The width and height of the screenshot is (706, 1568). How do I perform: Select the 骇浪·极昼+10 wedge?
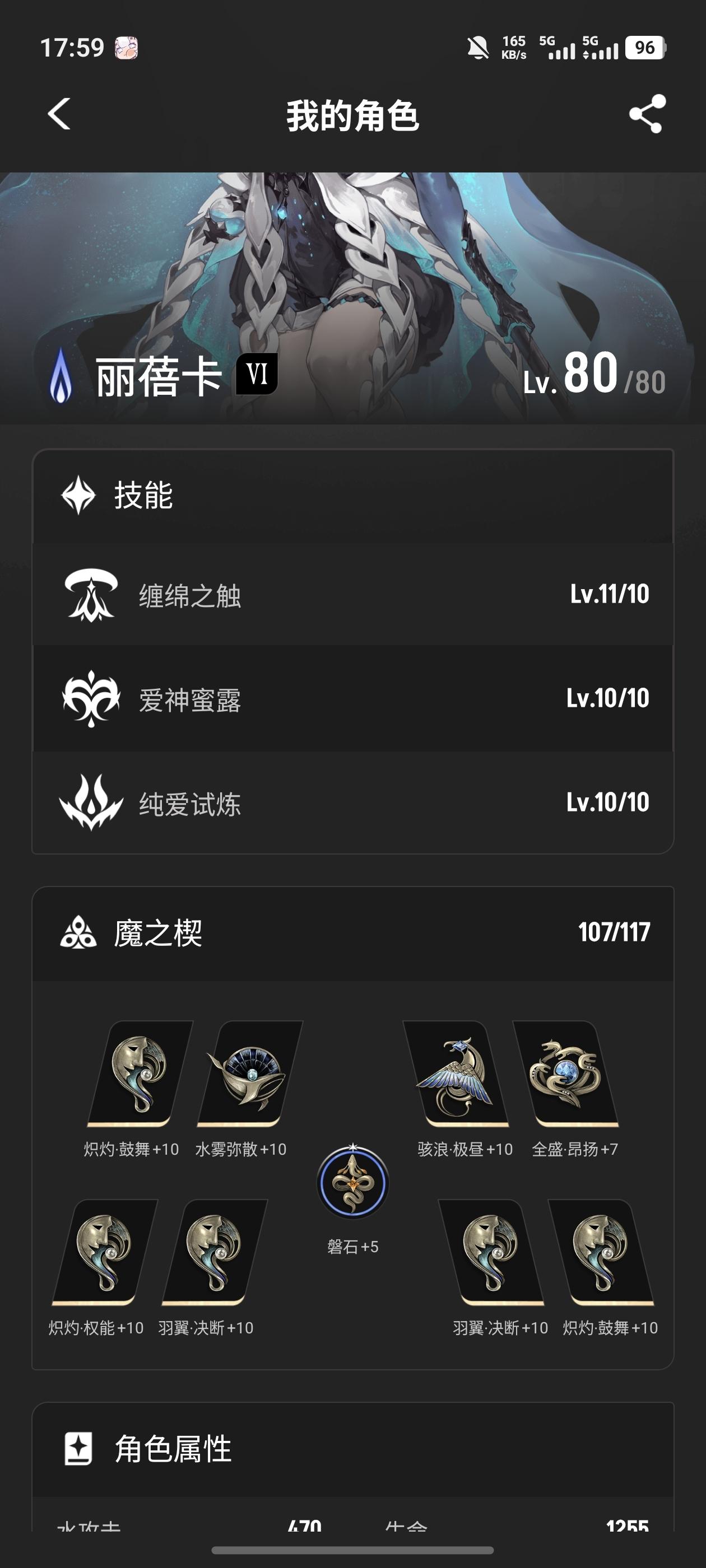coord(456,1074)
